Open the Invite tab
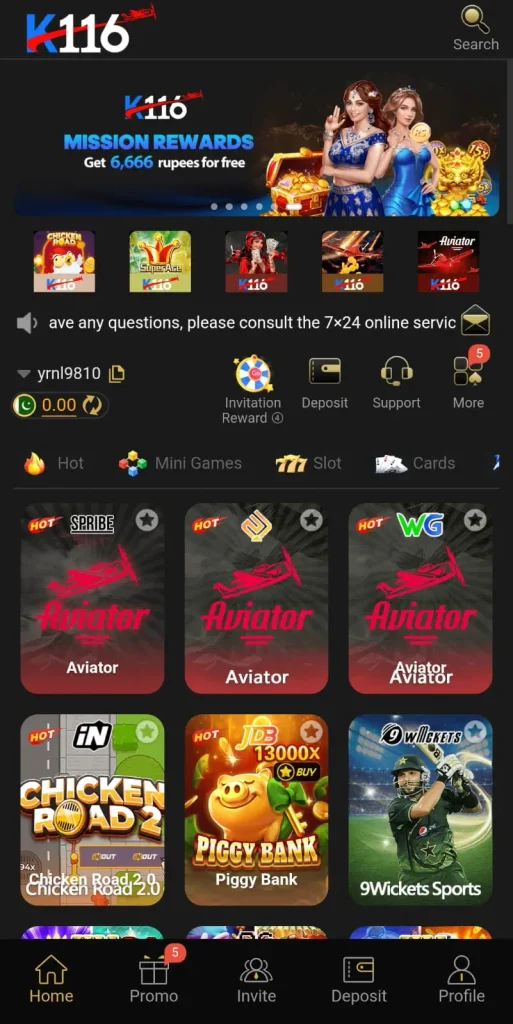The image size is (513, 1024). 256,980
